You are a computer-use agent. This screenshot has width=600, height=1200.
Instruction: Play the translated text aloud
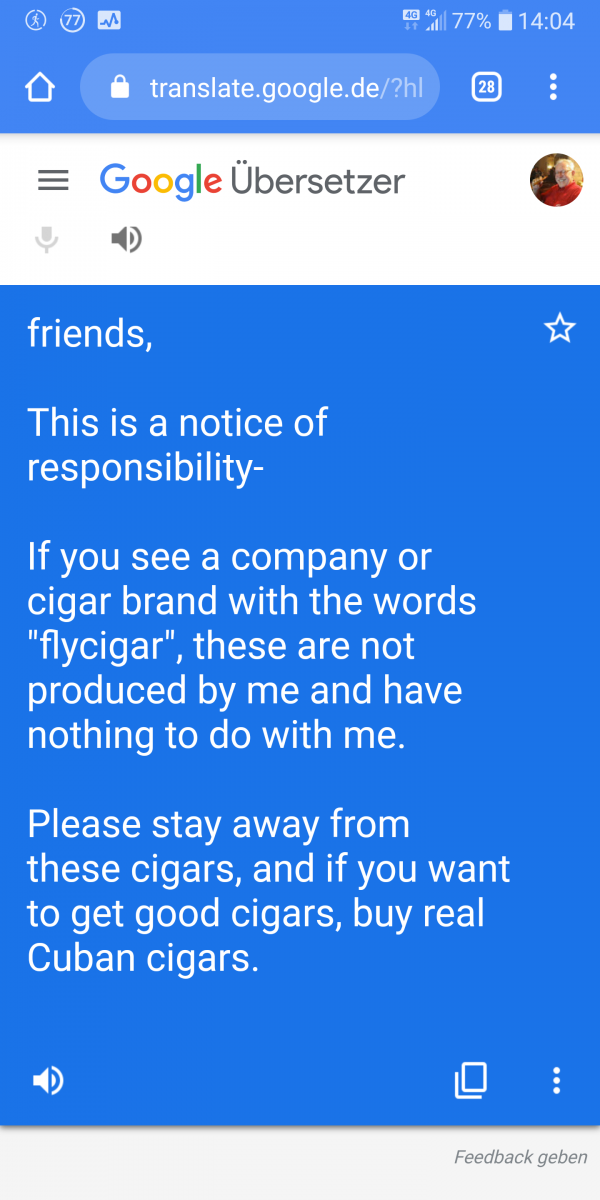click(x=48, y=1080)
